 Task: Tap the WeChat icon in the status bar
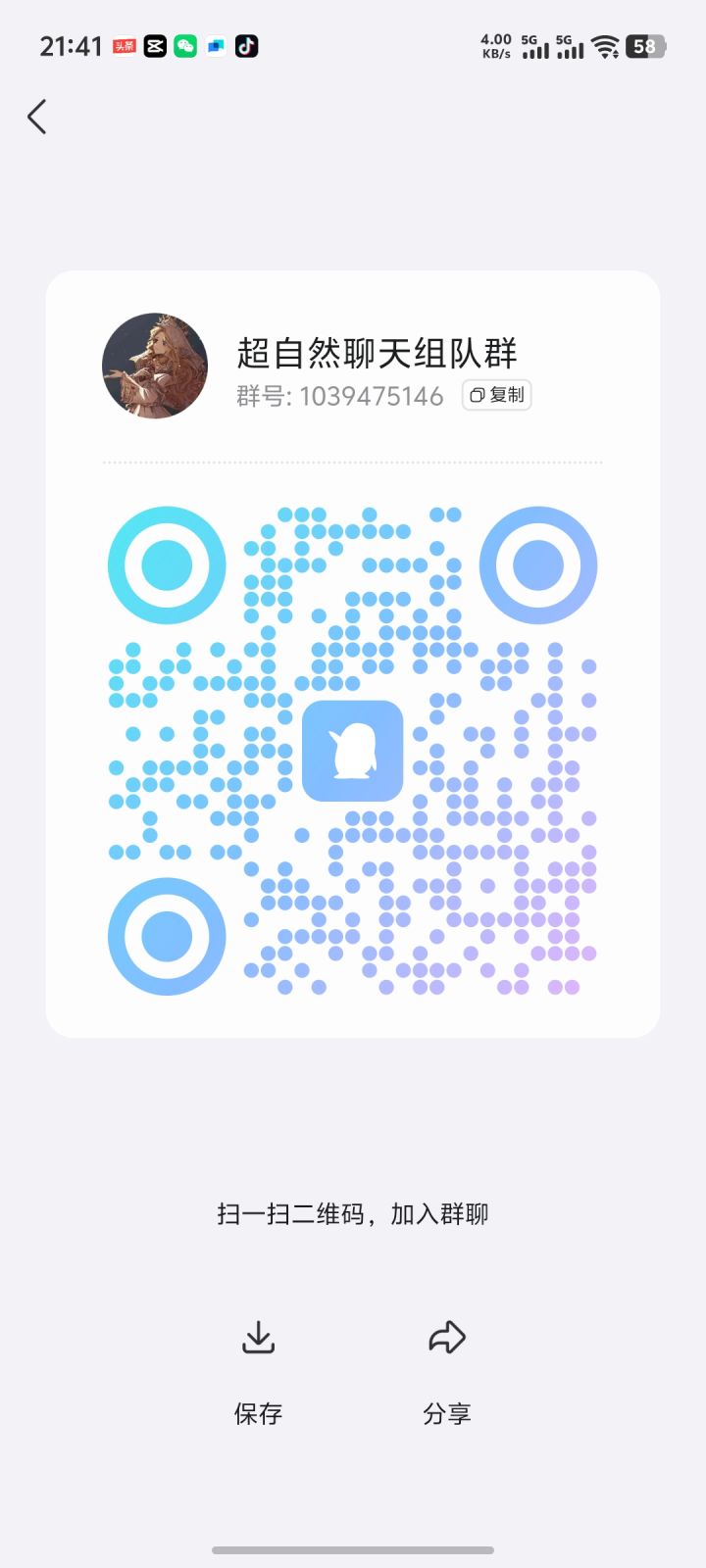184,46
